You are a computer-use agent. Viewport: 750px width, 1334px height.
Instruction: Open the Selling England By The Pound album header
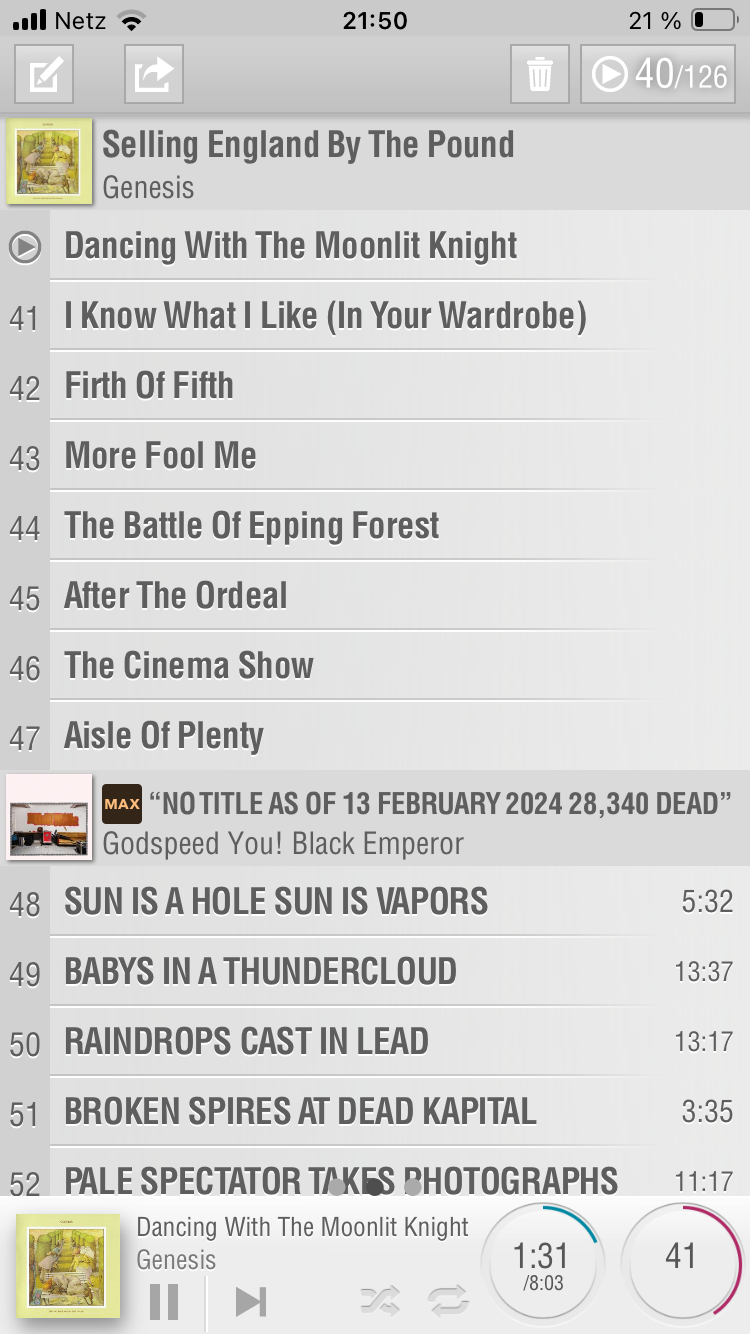coord(375,162)
